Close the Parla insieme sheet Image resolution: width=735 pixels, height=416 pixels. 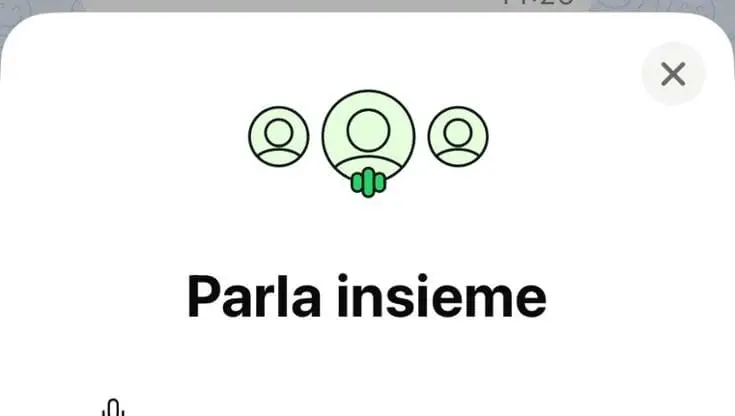pos(673,74)
